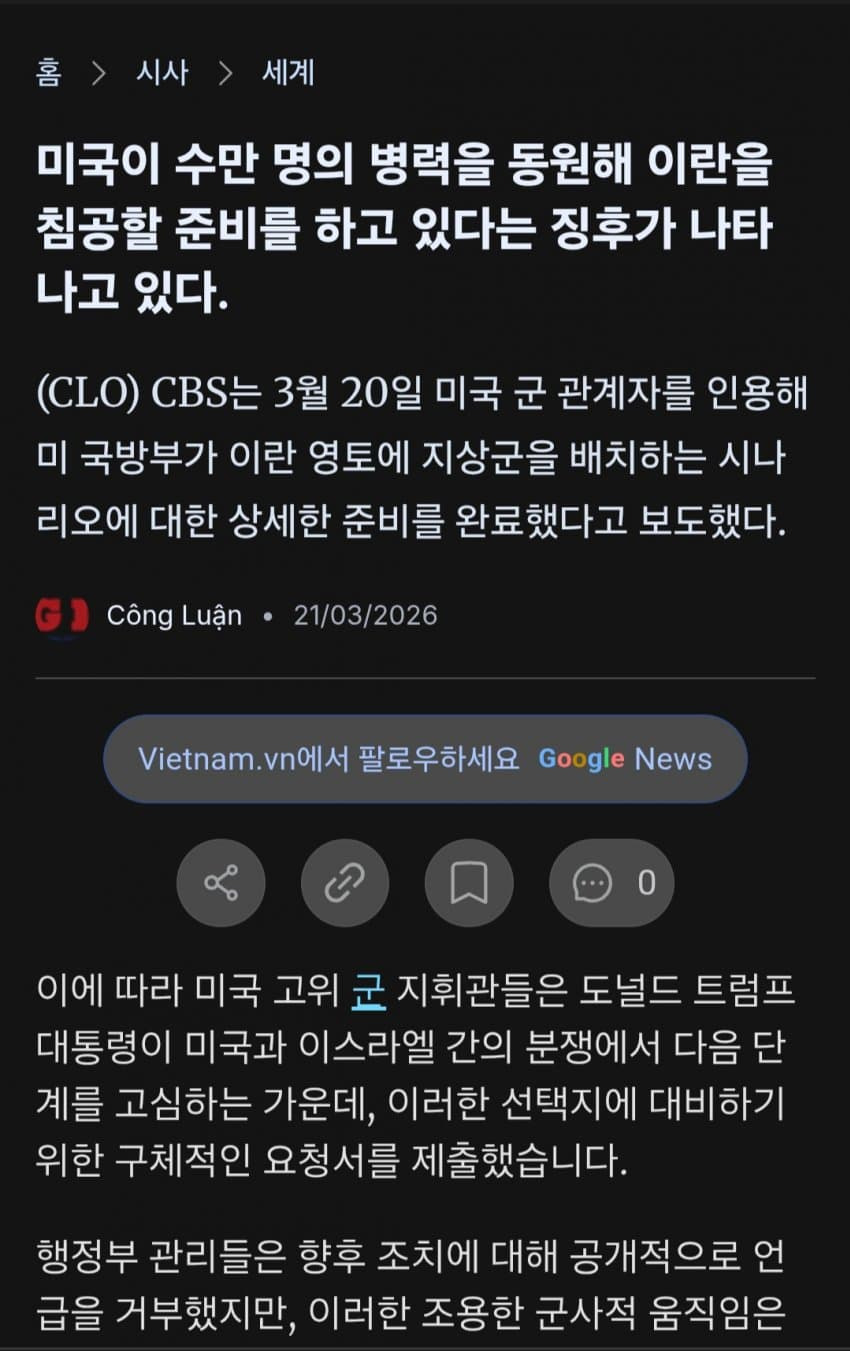Open the underlined 군 link

pos(368,990)
